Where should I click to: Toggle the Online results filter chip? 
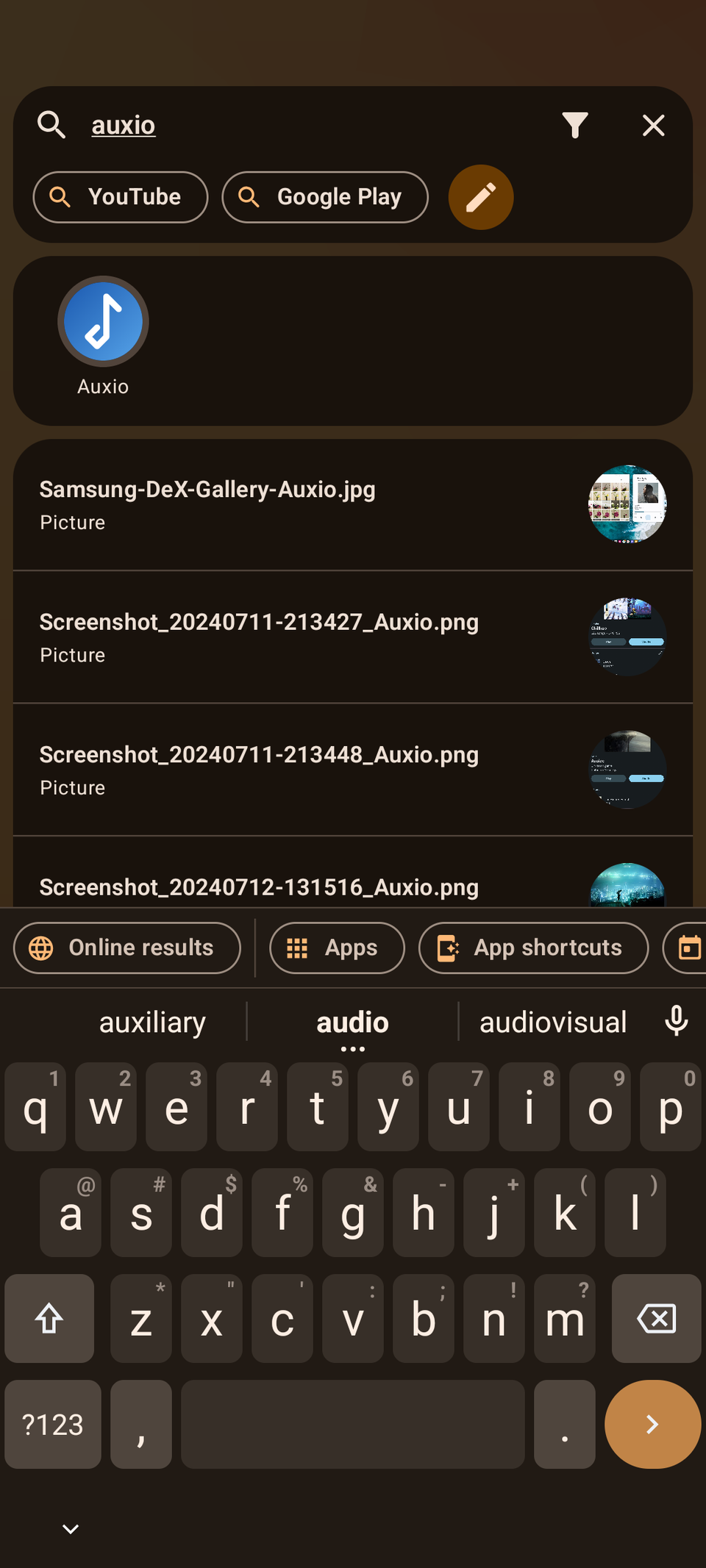(x=126, y=948)
